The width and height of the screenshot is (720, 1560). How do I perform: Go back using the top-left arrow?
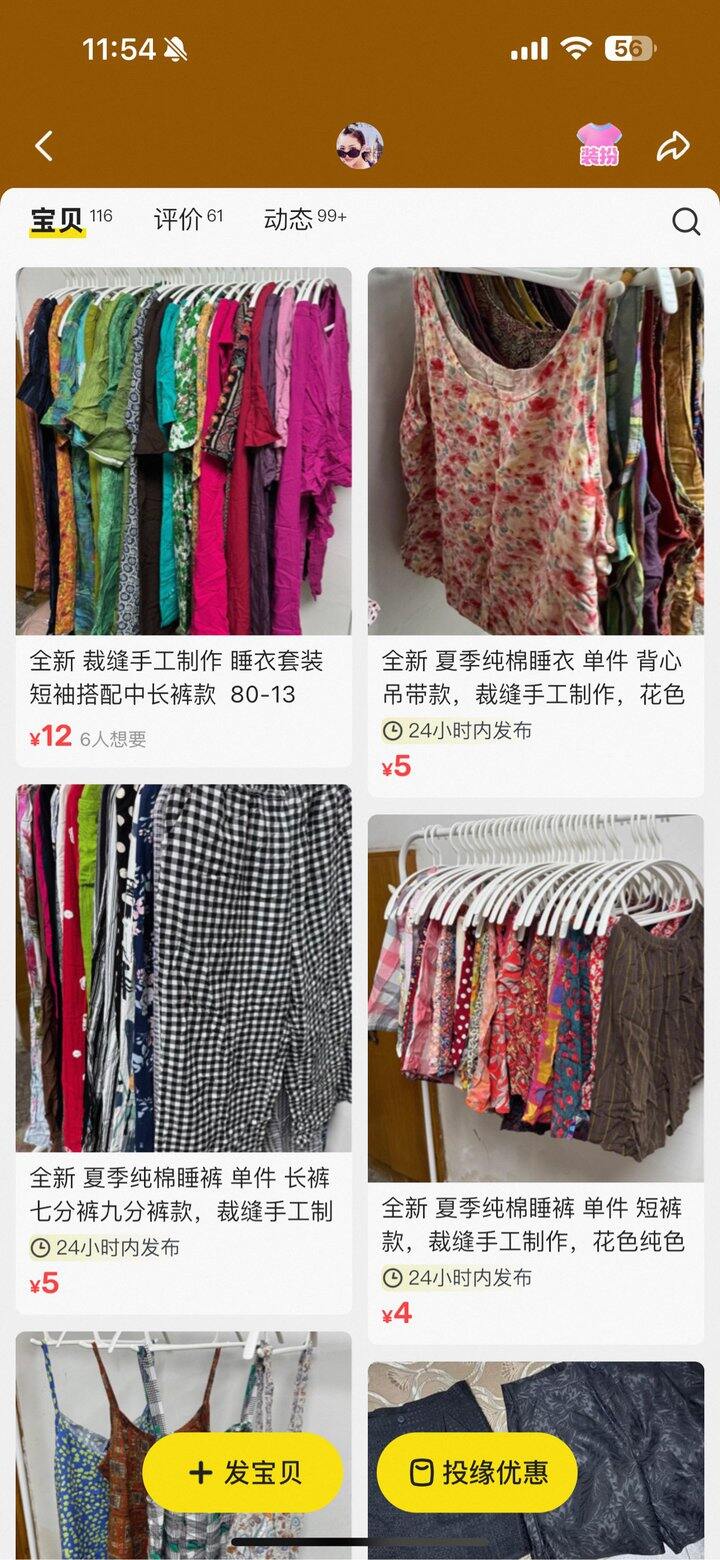point(44,147)
